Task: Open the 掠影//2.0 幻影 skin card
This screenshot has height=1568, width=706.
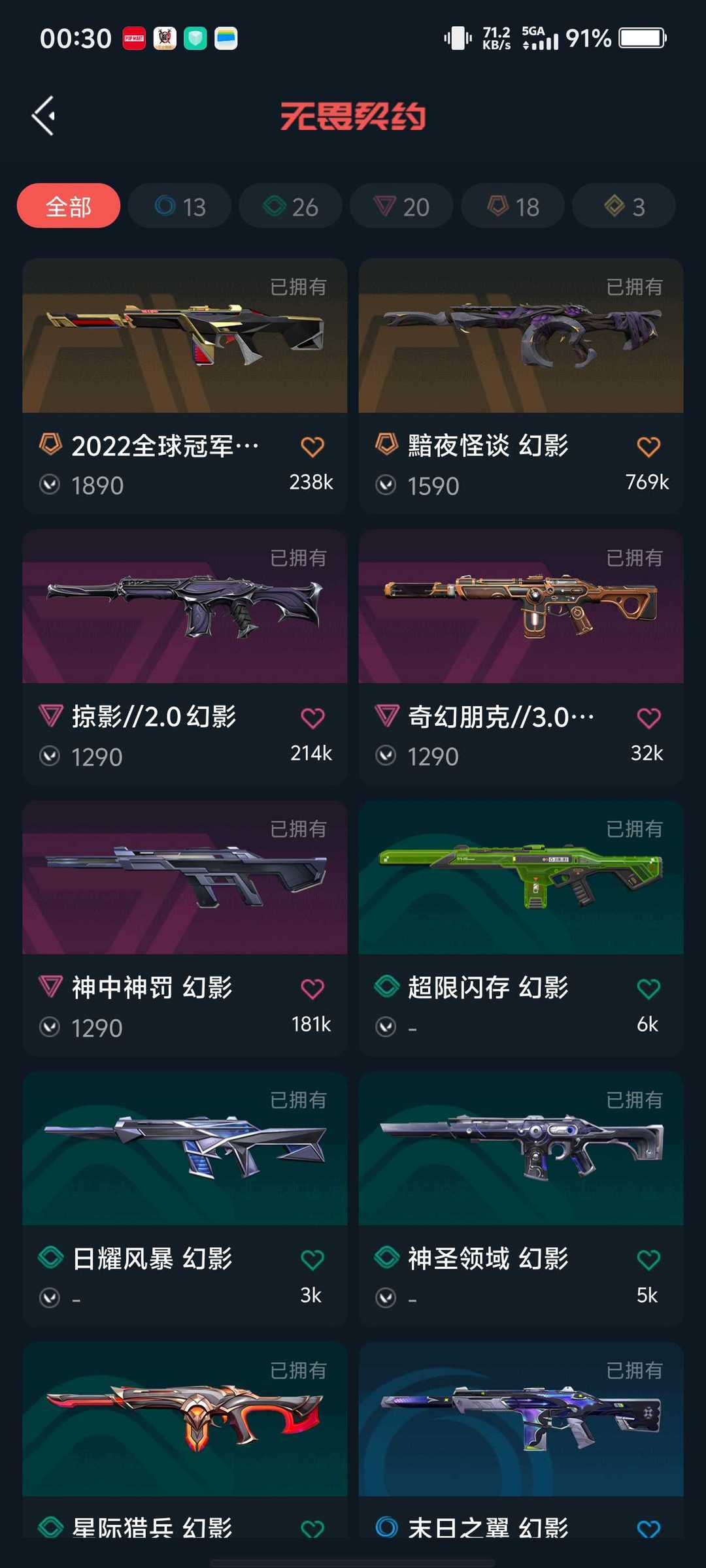Action: pos(184,608)
